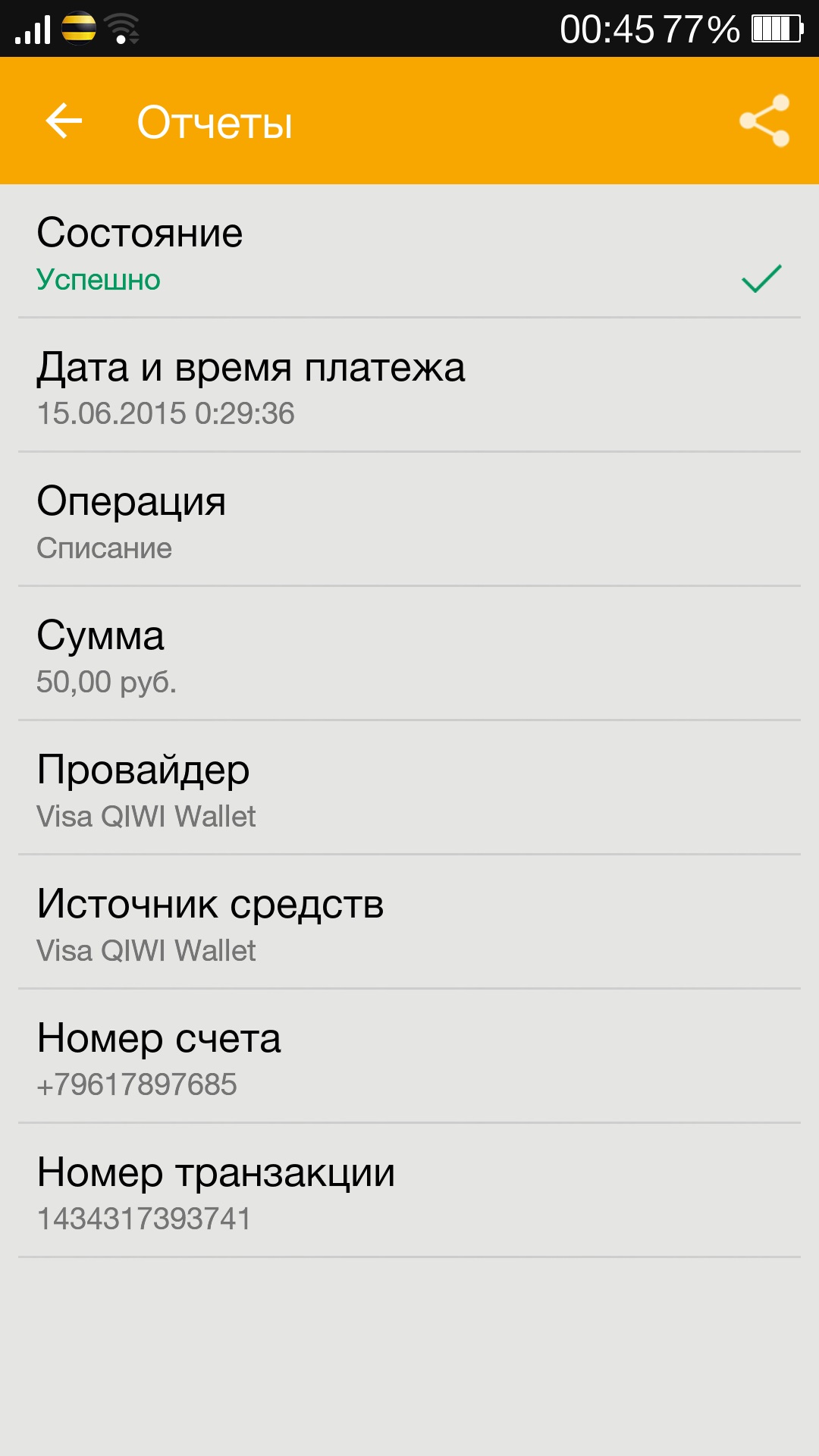819x1456 pixels.
Task: Go back from the Отчеты screen
Action: (x=64, y=121)
